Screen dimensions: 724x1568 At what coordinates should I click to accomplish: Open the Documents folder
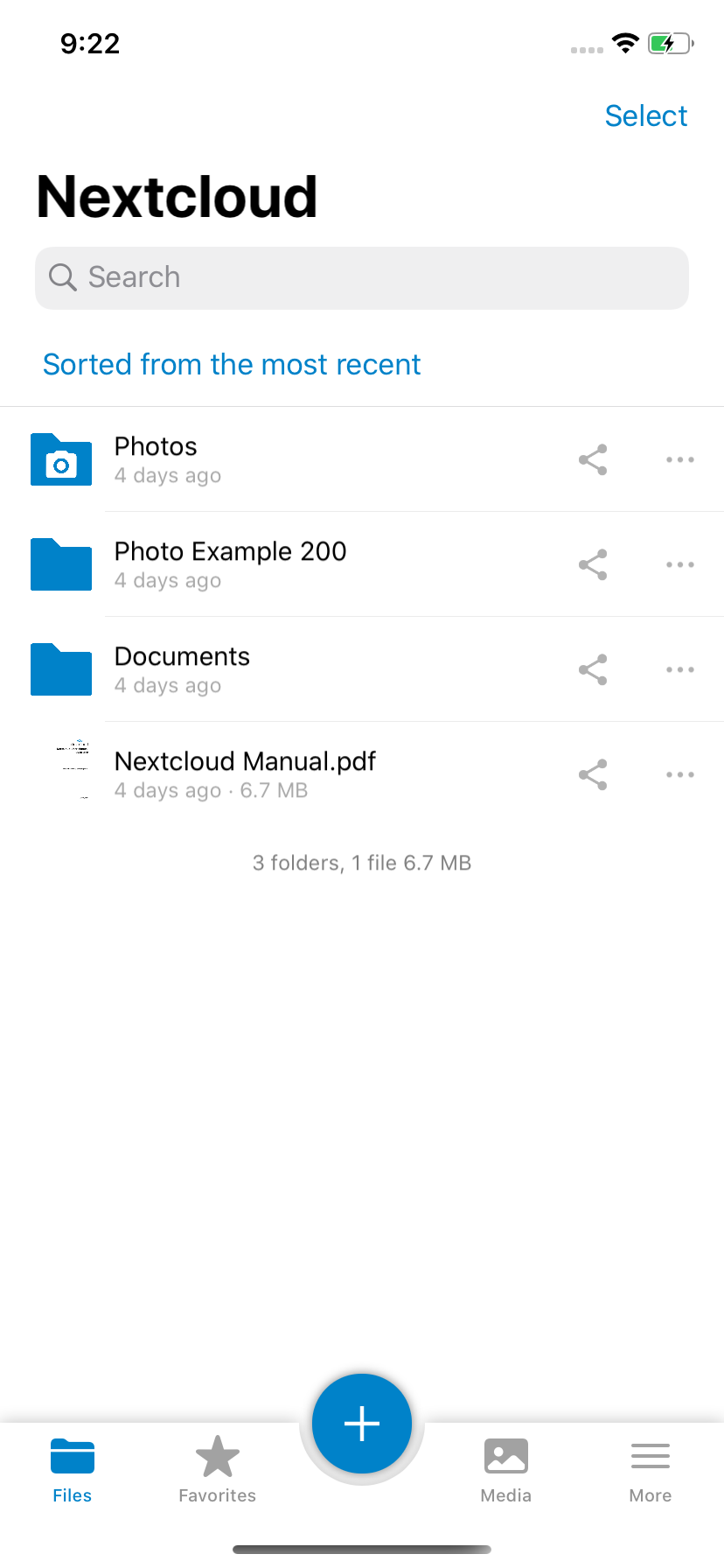(x=362, y=669)
